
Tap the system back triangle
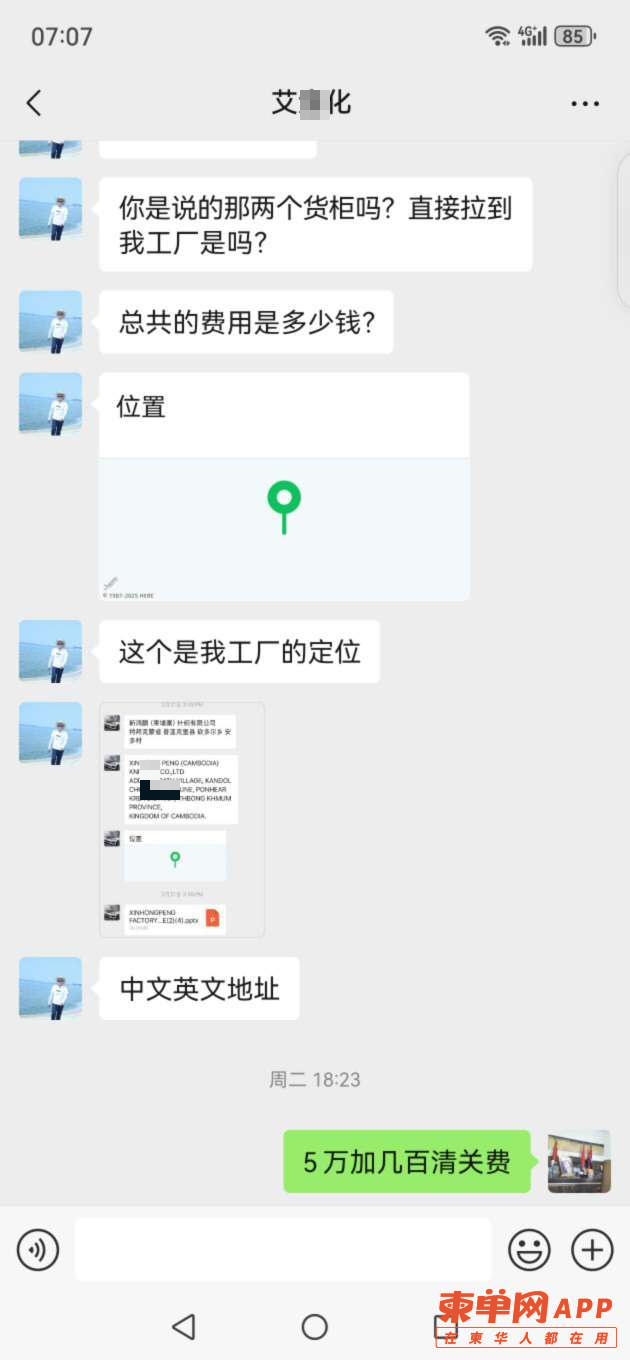[184, 1327]
